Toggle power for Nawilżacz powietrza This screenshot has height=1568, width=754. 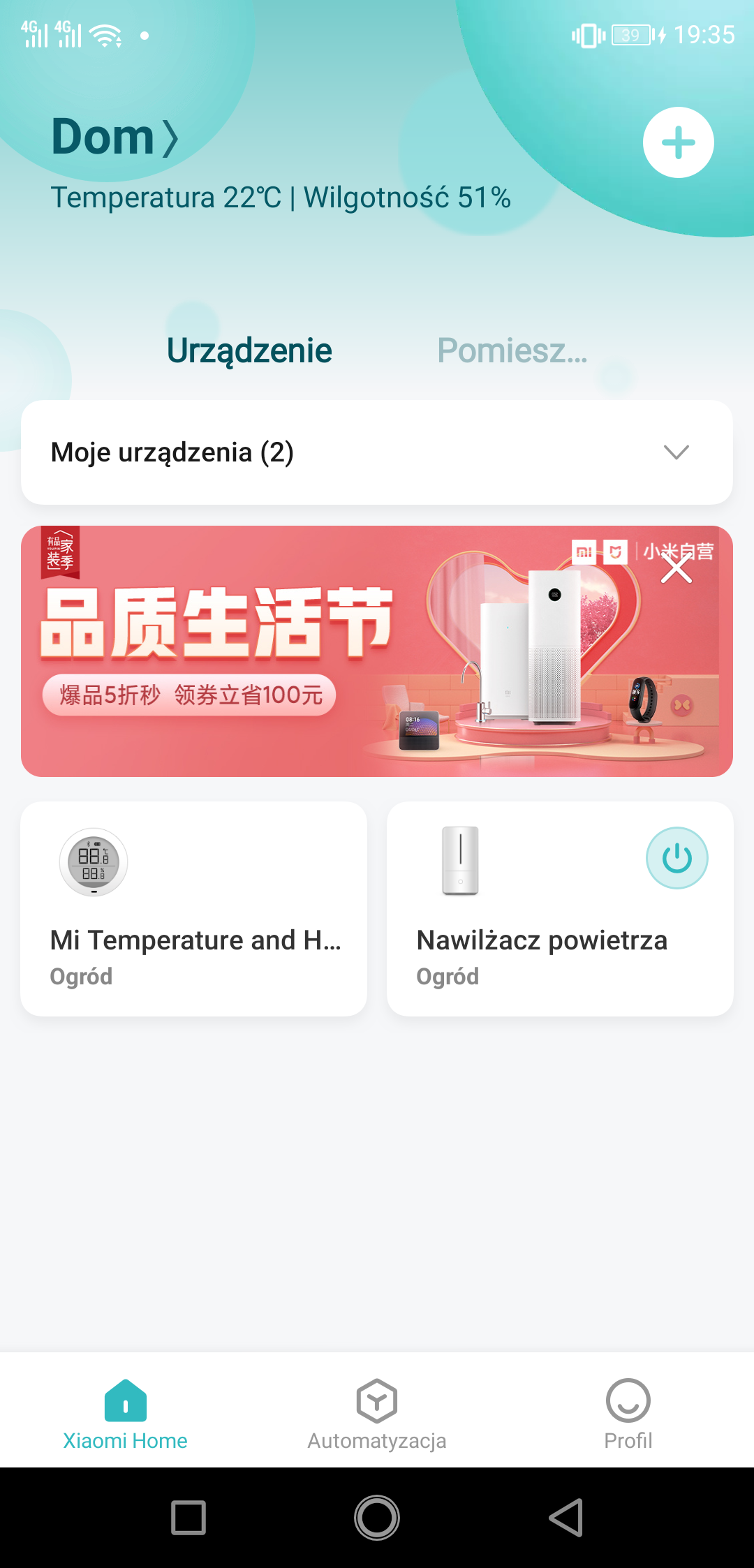[677, 858]
